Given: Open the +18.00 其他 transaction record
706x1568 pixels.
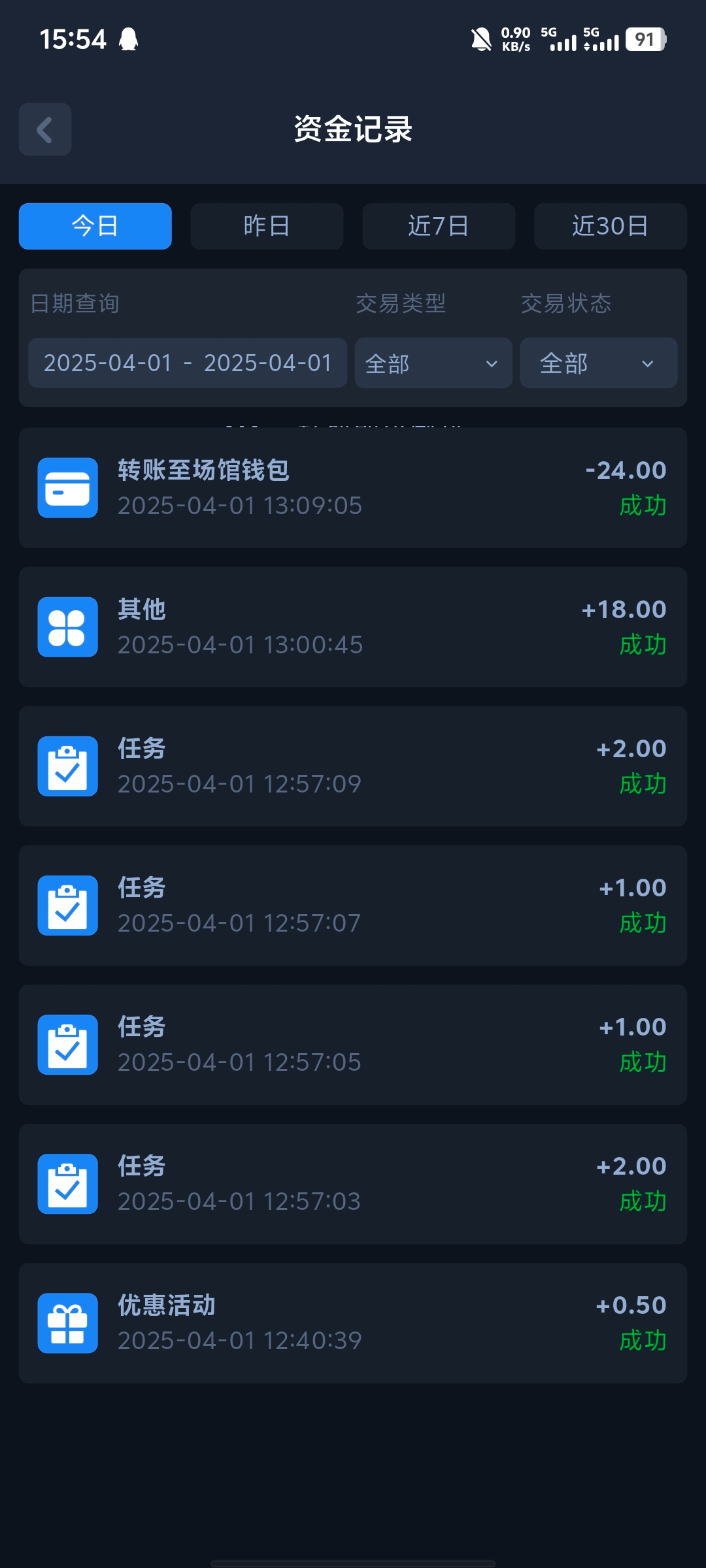Looking at the screenshot, I should point(353,627).
